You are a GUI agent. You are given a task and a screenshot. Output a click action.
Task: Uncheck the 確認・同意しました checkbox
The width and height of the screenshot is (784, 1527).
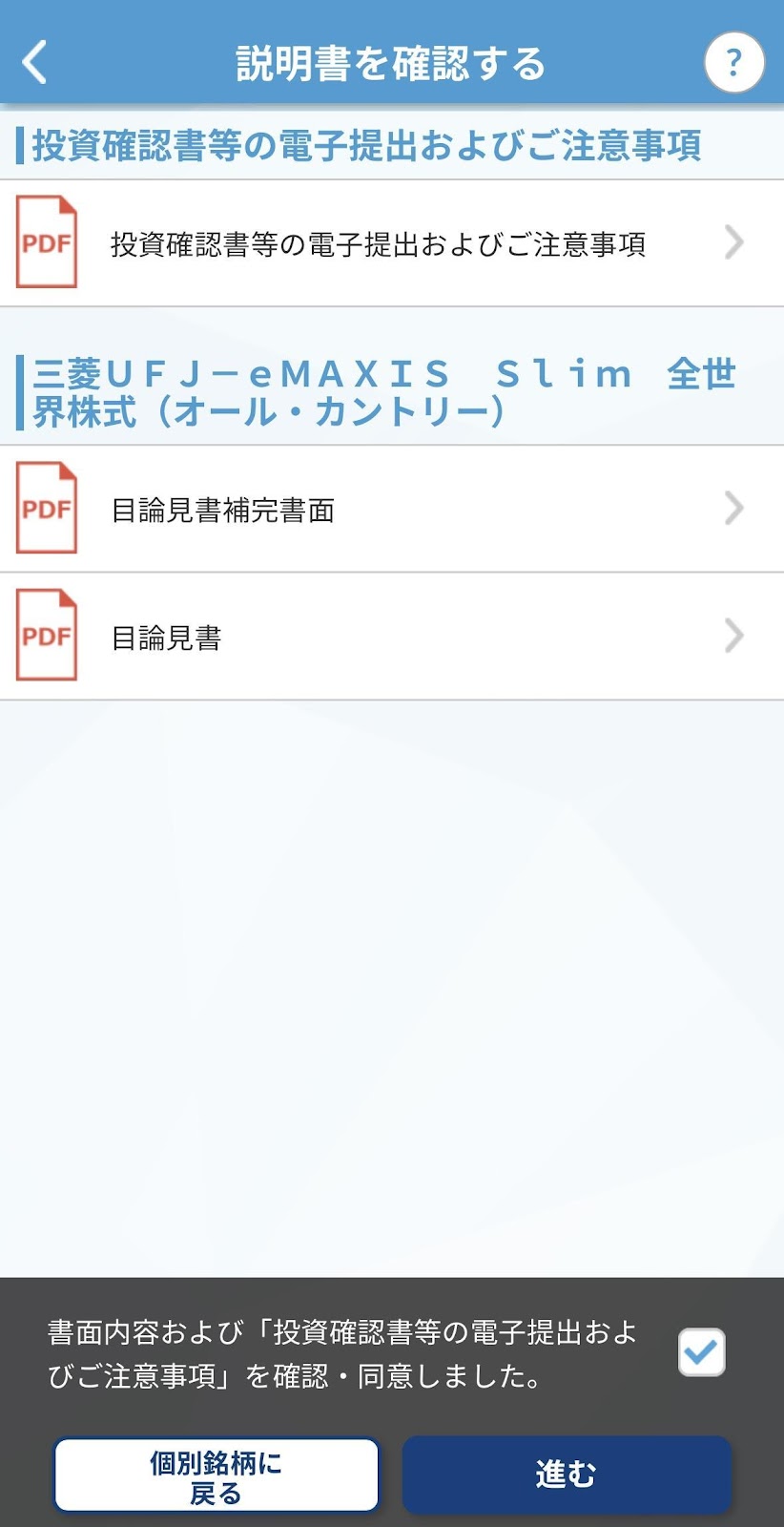[x=702, y=1351]
